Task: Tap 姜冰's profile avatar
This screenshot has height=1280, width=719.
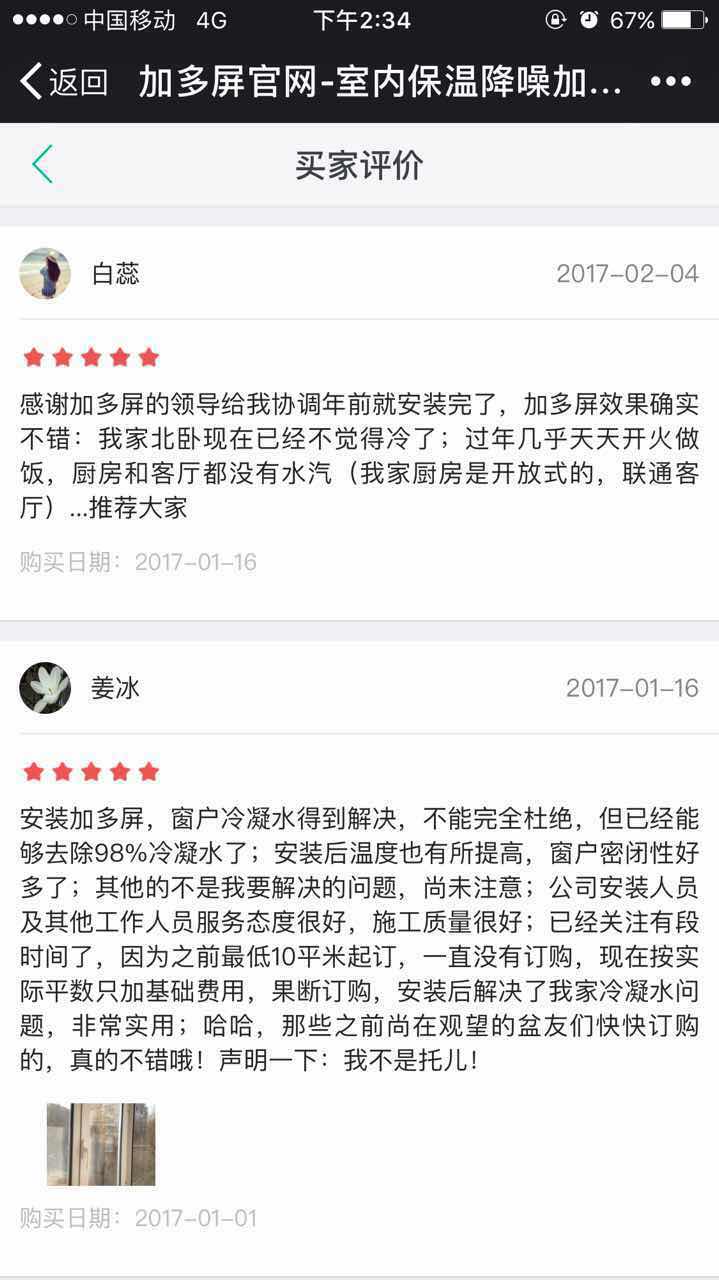Action: [x=45, y=687]
